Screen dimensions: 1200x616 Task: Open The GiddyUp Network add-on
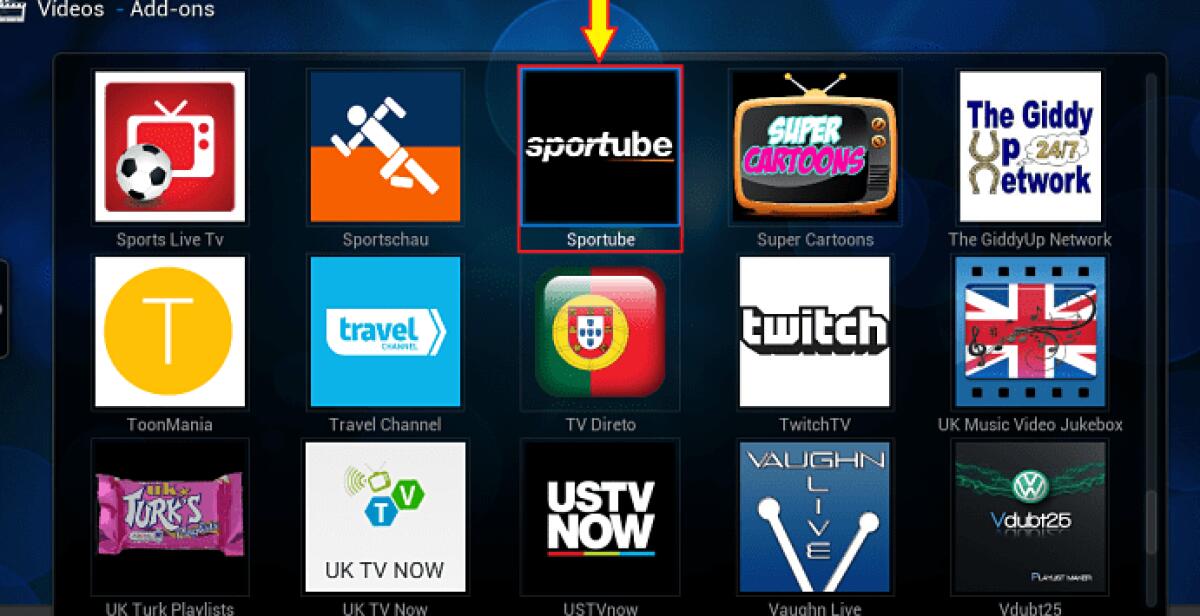pos(1030,146)
